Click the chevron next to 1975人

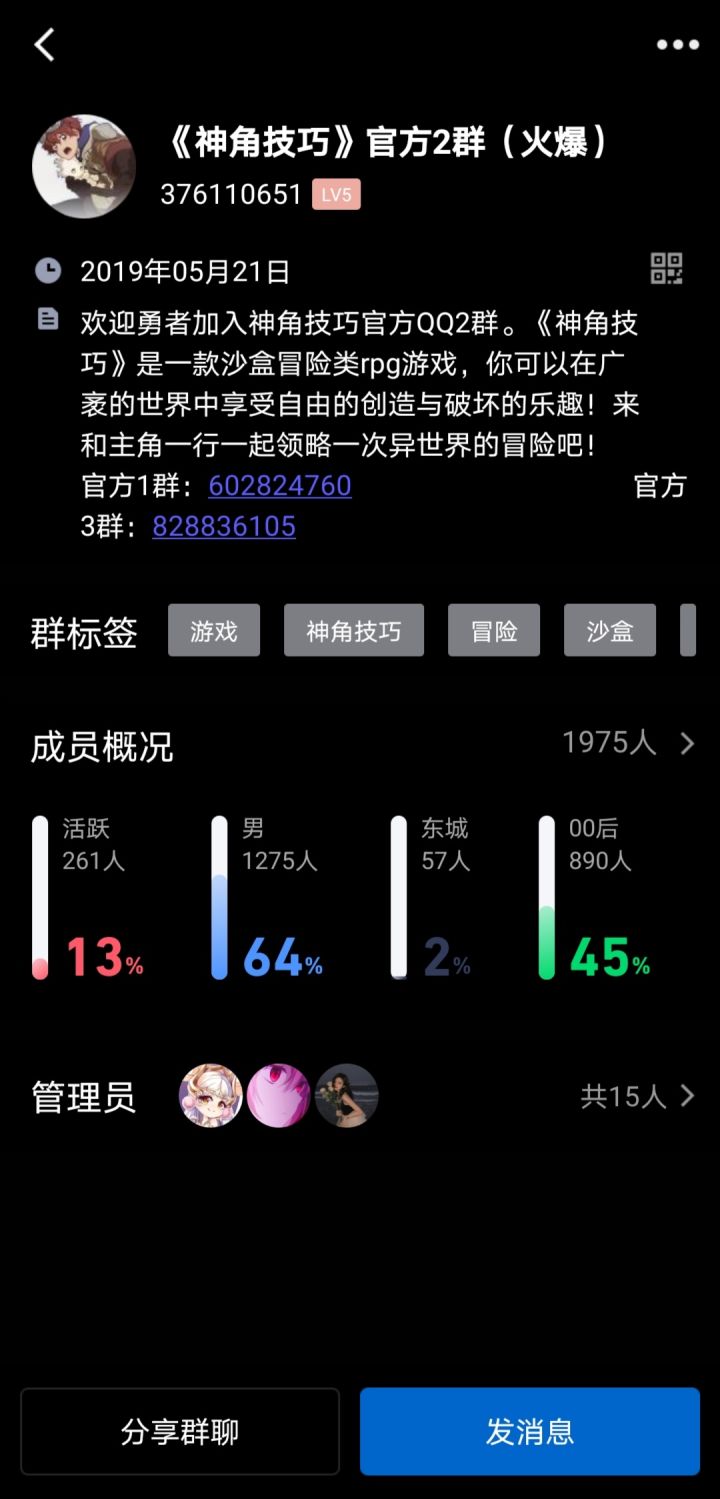688,743
